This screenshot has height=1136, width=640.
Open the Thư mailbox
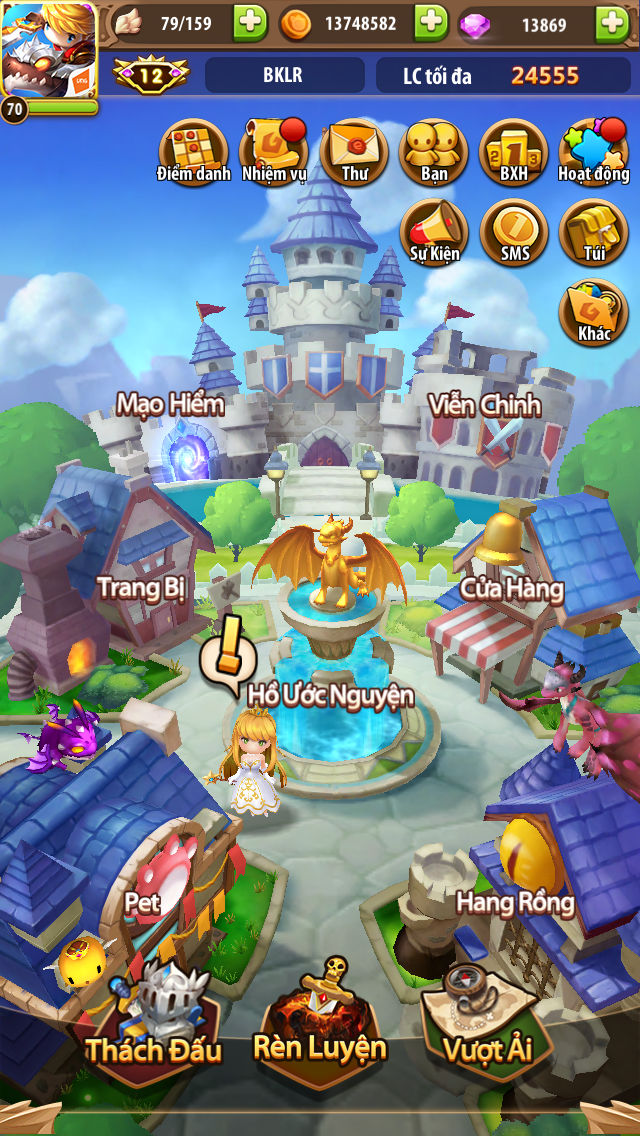point(354,153)
